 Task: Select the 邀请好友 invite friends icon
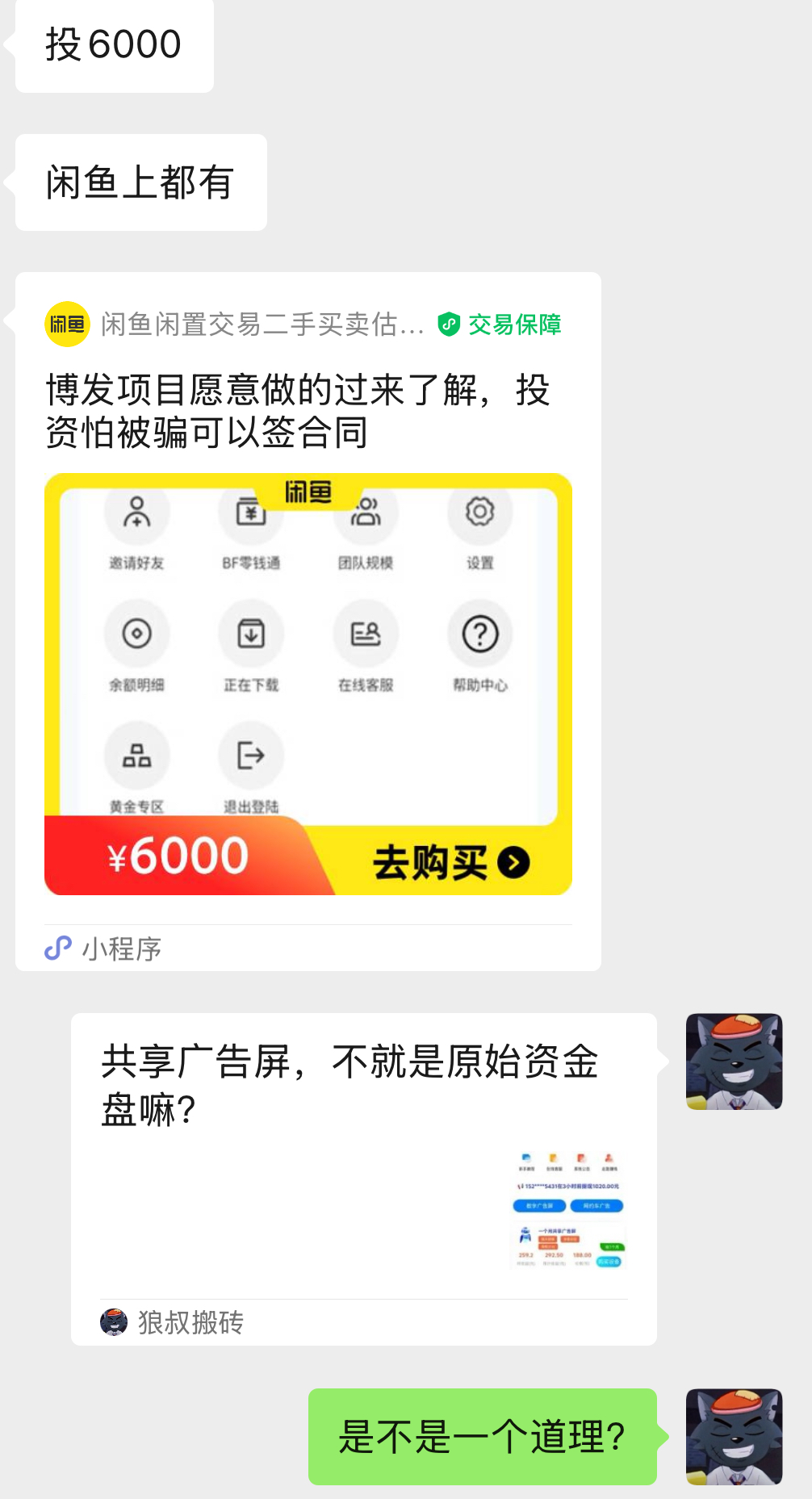(137, 514)
